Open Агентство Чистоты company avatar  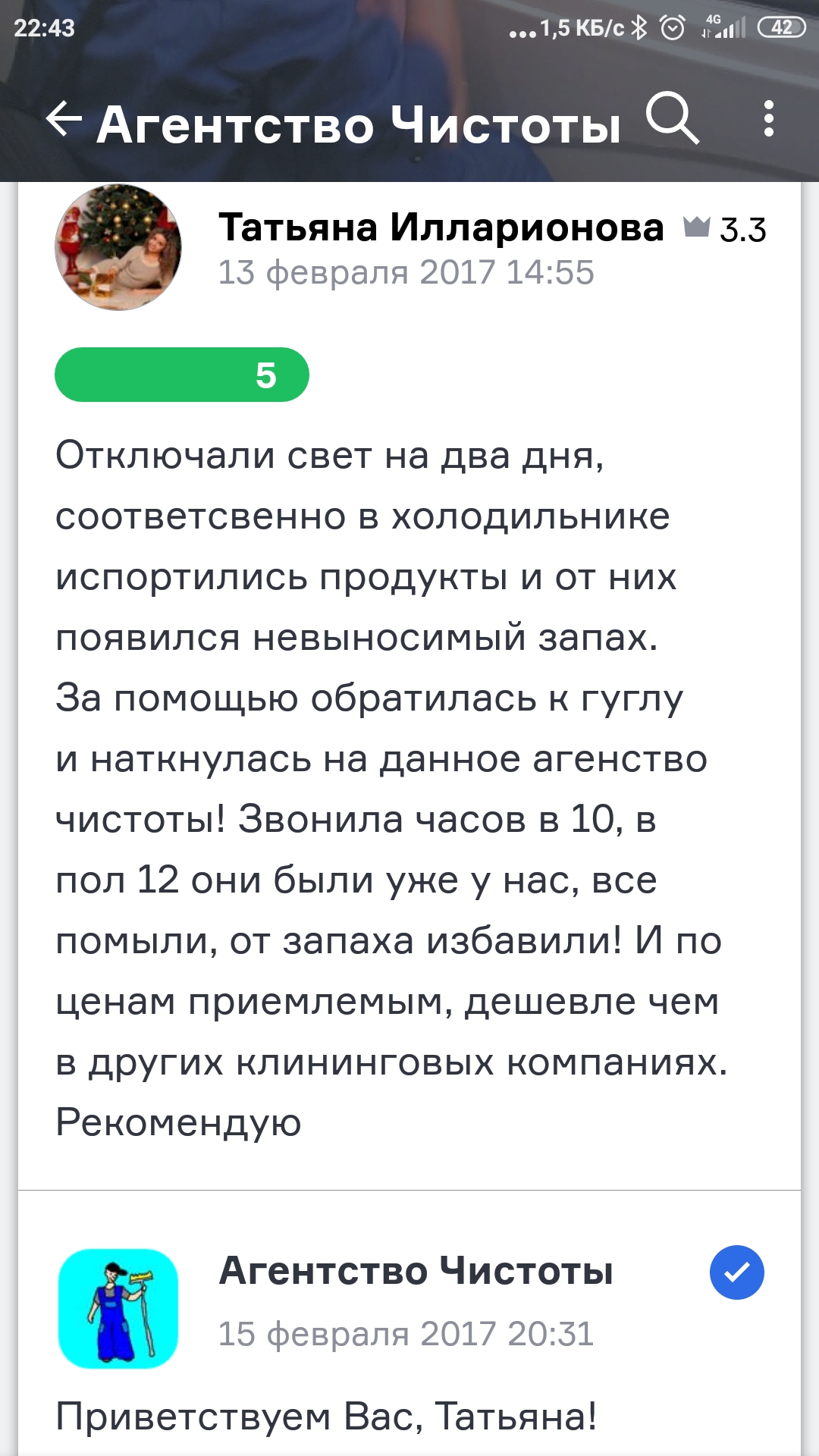[118, 1308]
